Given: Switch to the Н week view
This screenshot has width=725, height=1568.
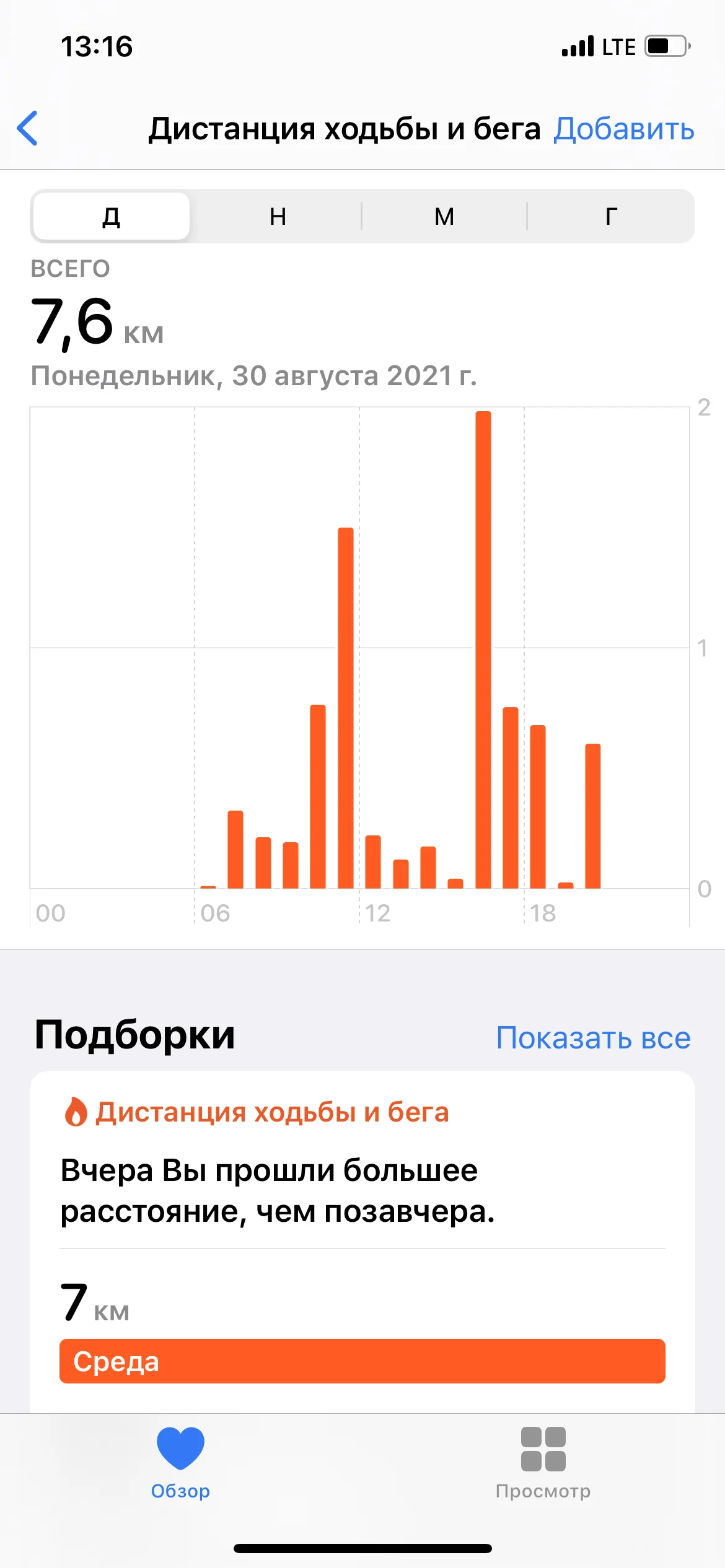Looking at the screenshot, I should point(278,216).
